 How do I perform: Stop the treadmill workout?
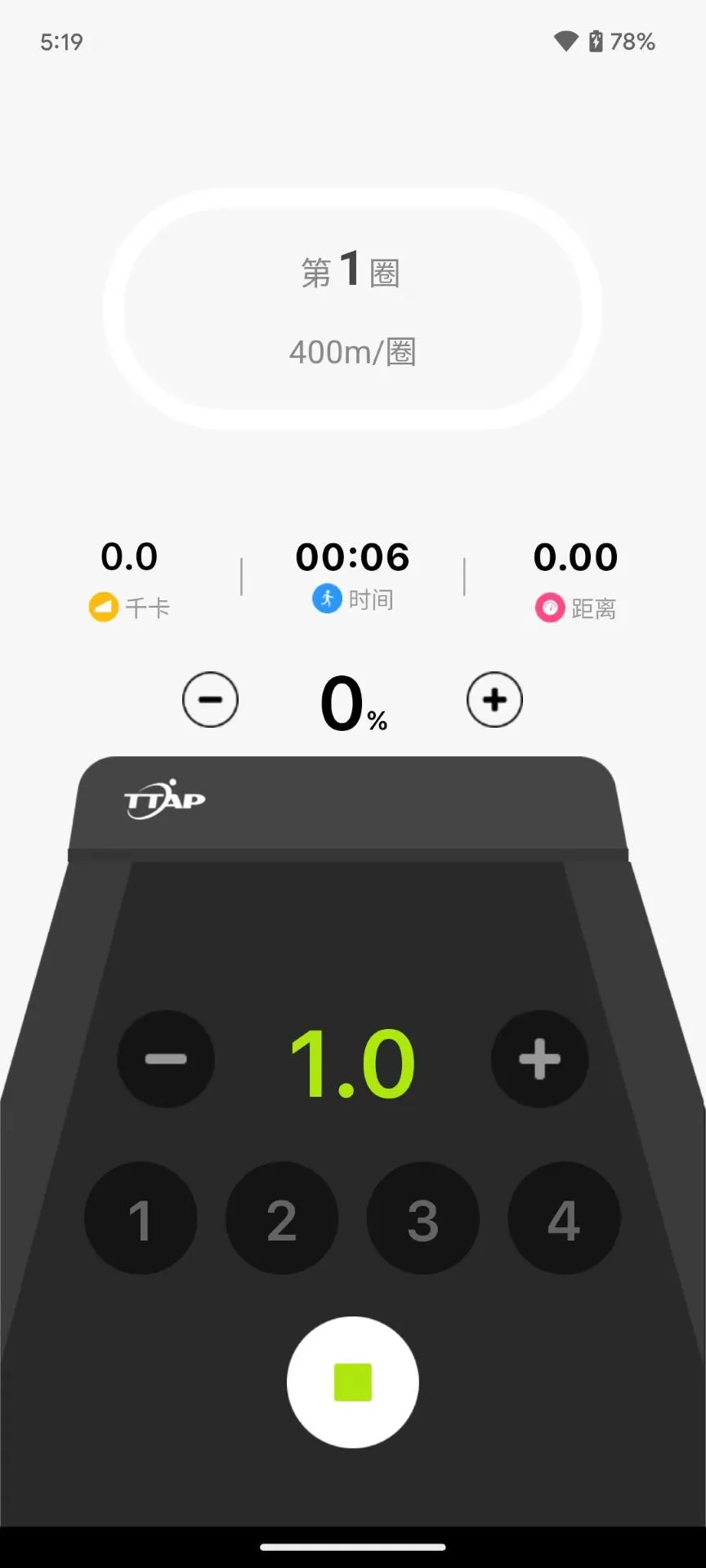coord(353,1382)
